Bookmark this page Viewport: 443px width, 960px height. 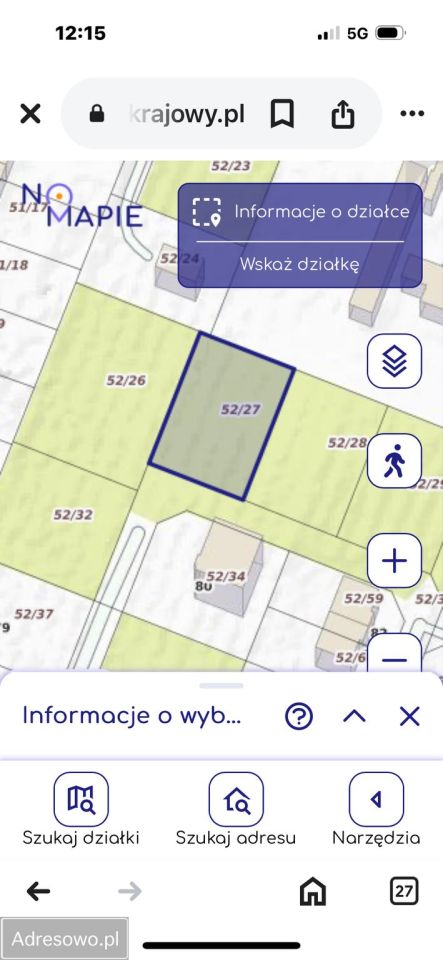click(282, 113)
